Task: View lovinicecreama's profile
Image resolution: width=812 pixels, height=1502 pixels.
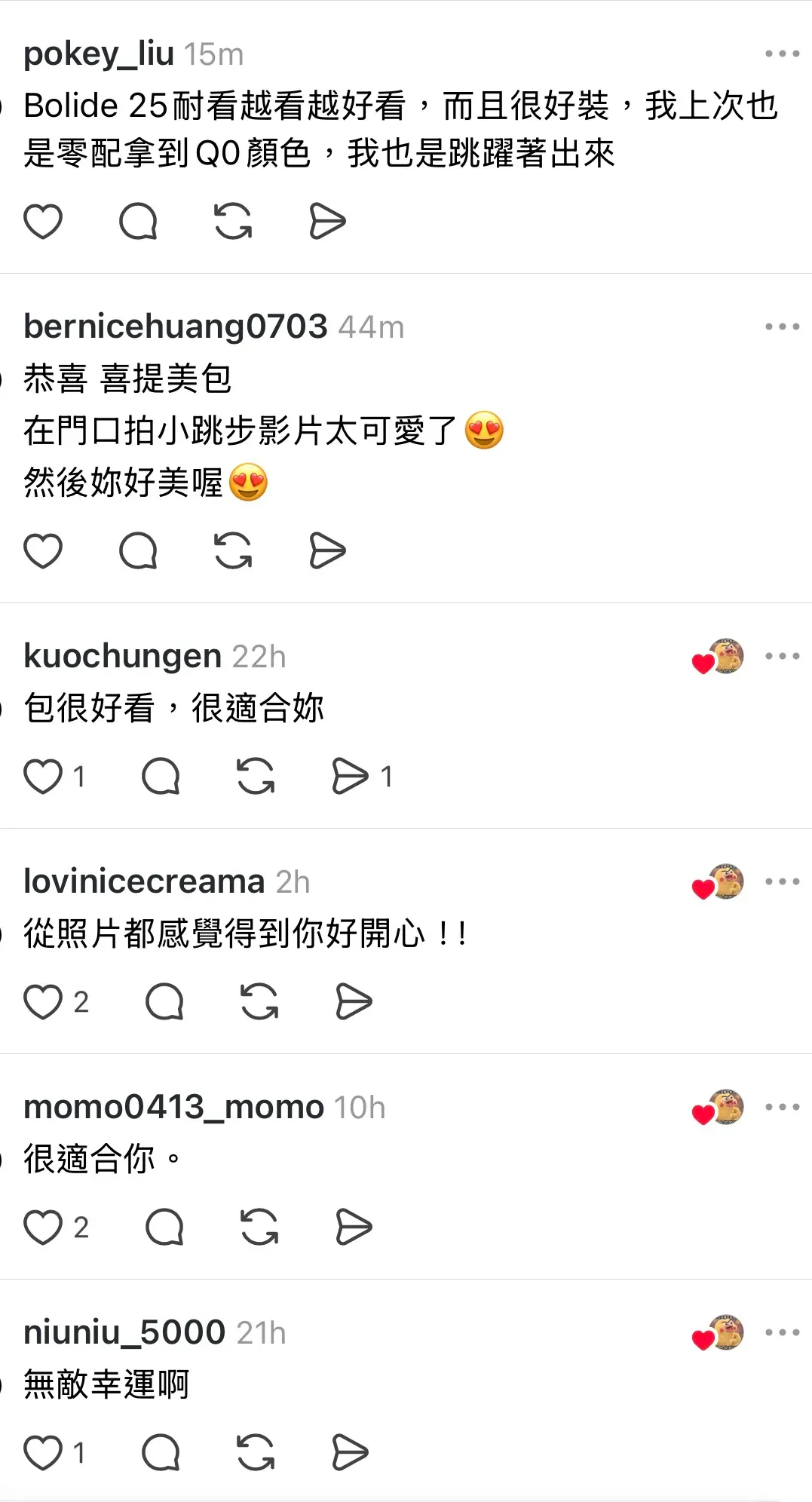Action: tap(144, 881)
